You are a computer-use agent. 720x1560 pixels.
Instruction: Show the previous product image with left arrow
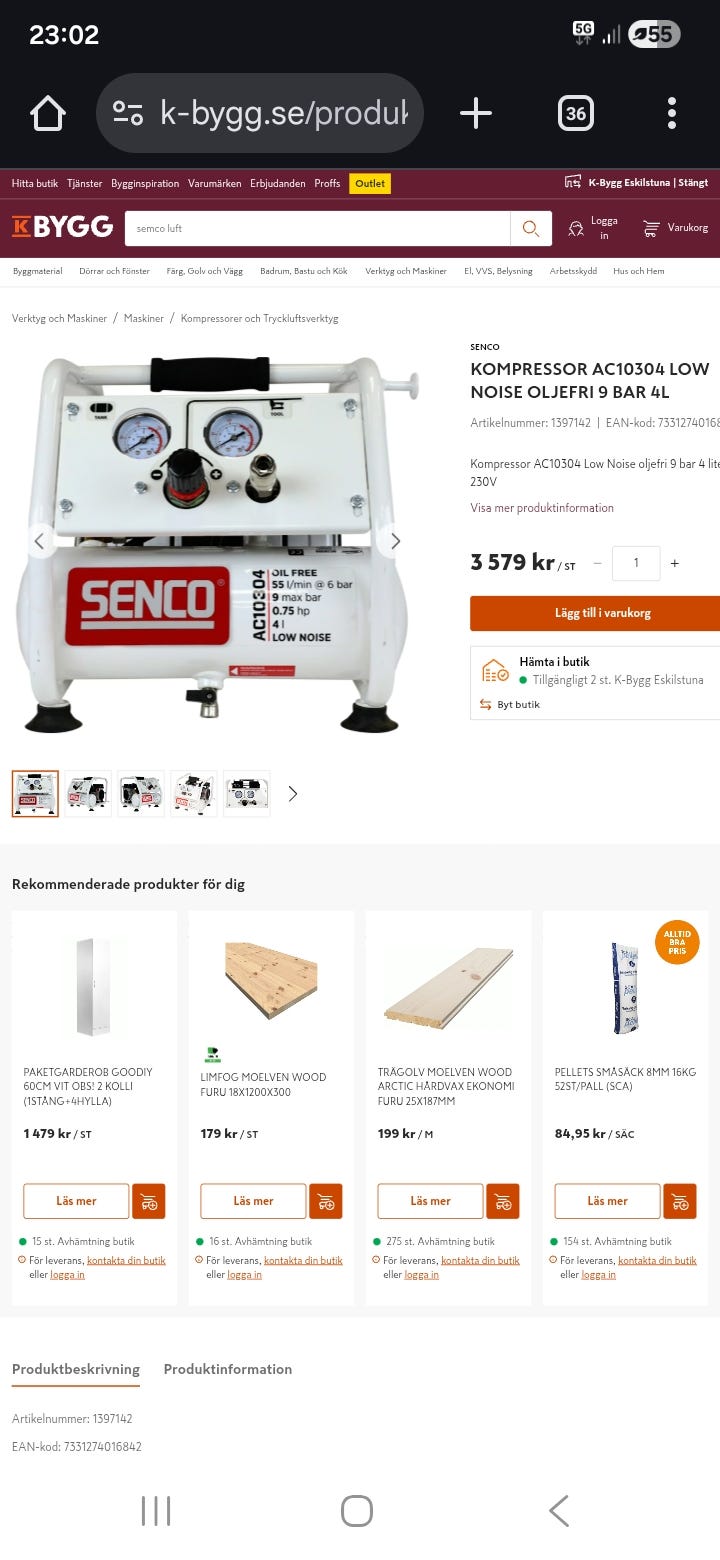tap(40, 541)
